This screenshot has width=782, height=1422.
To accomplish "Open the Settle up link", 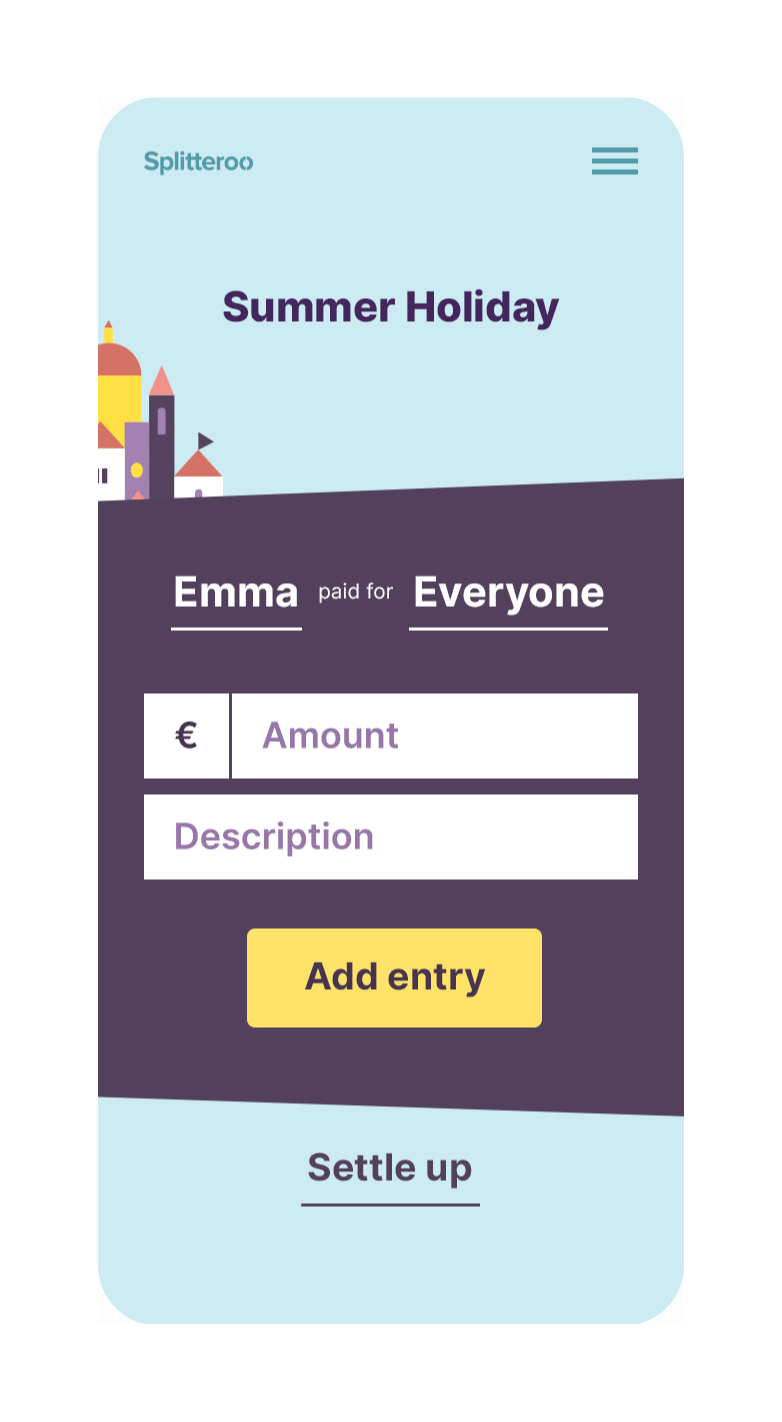I will tap(390, 1169).
